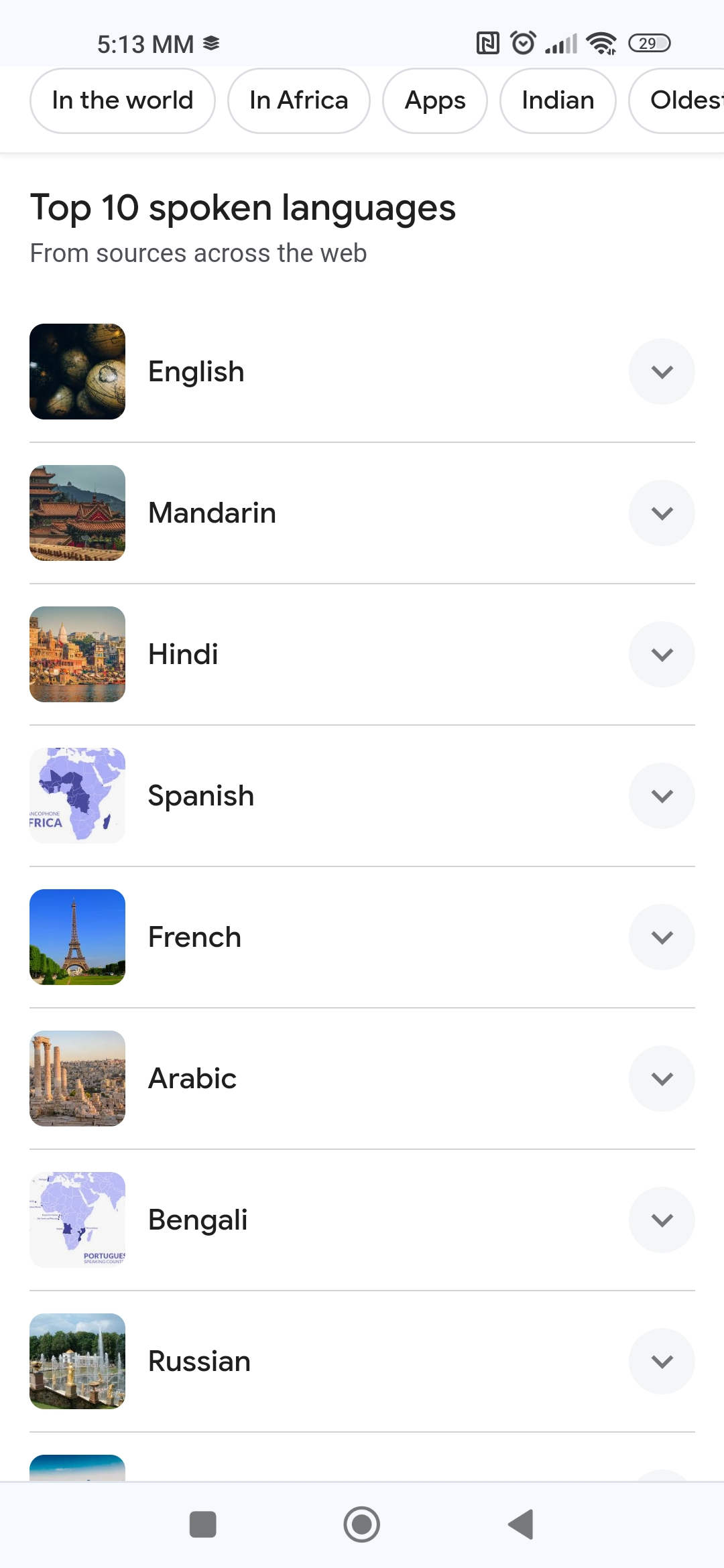Image resolution: width=724 pixels, height=1568 pixels.
Task: Expand the English entry
Action: [x=662, y=372]
